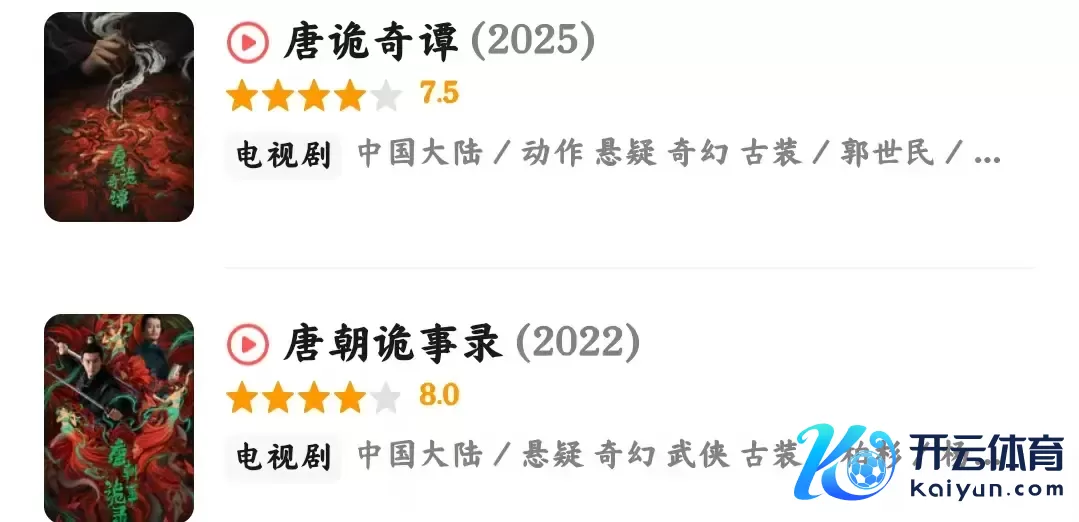Viewport: 1079px width, 522px height.
Task: Open the 唐诡奇谭 (2025) result
Action: (370, 41)
